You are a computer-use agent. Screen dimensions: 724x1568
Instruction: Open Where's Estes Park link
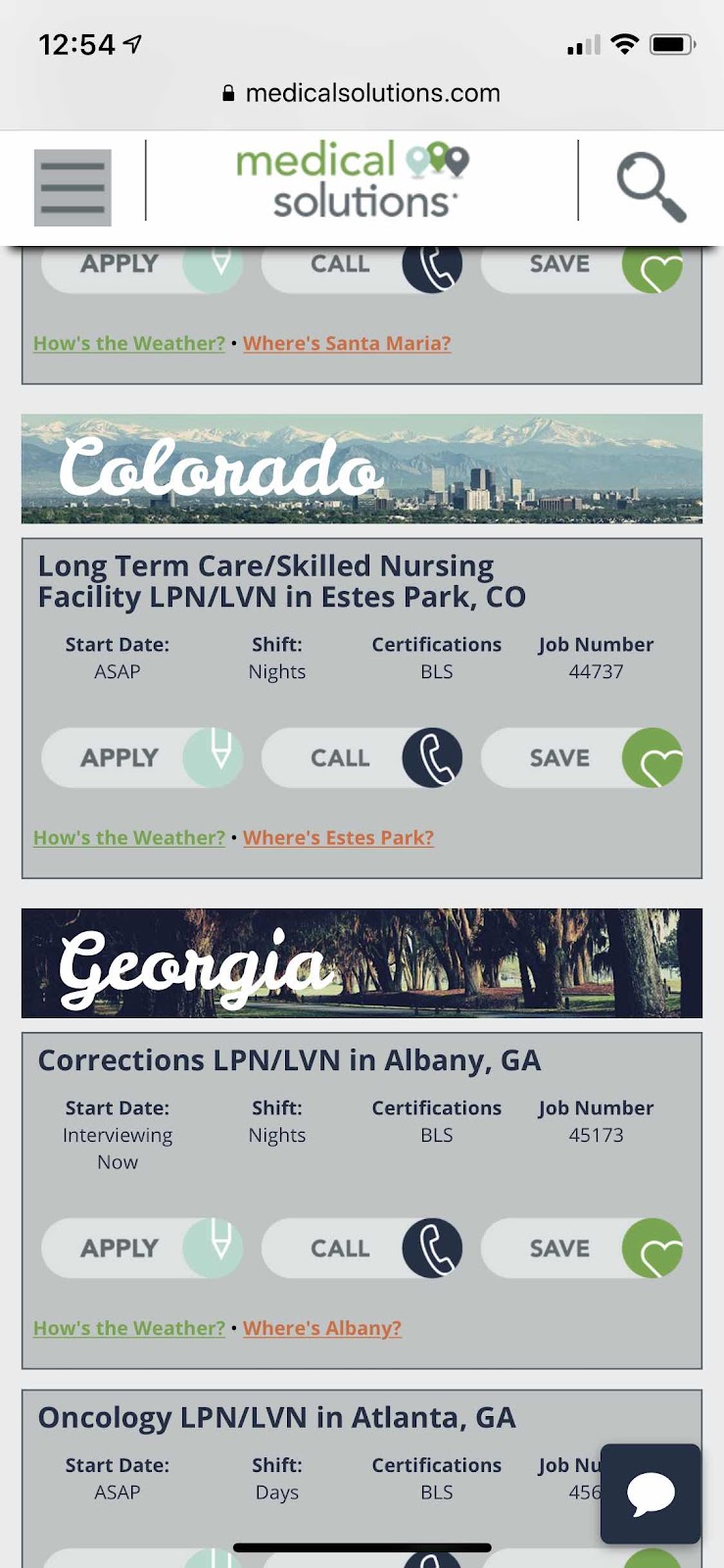338,838
